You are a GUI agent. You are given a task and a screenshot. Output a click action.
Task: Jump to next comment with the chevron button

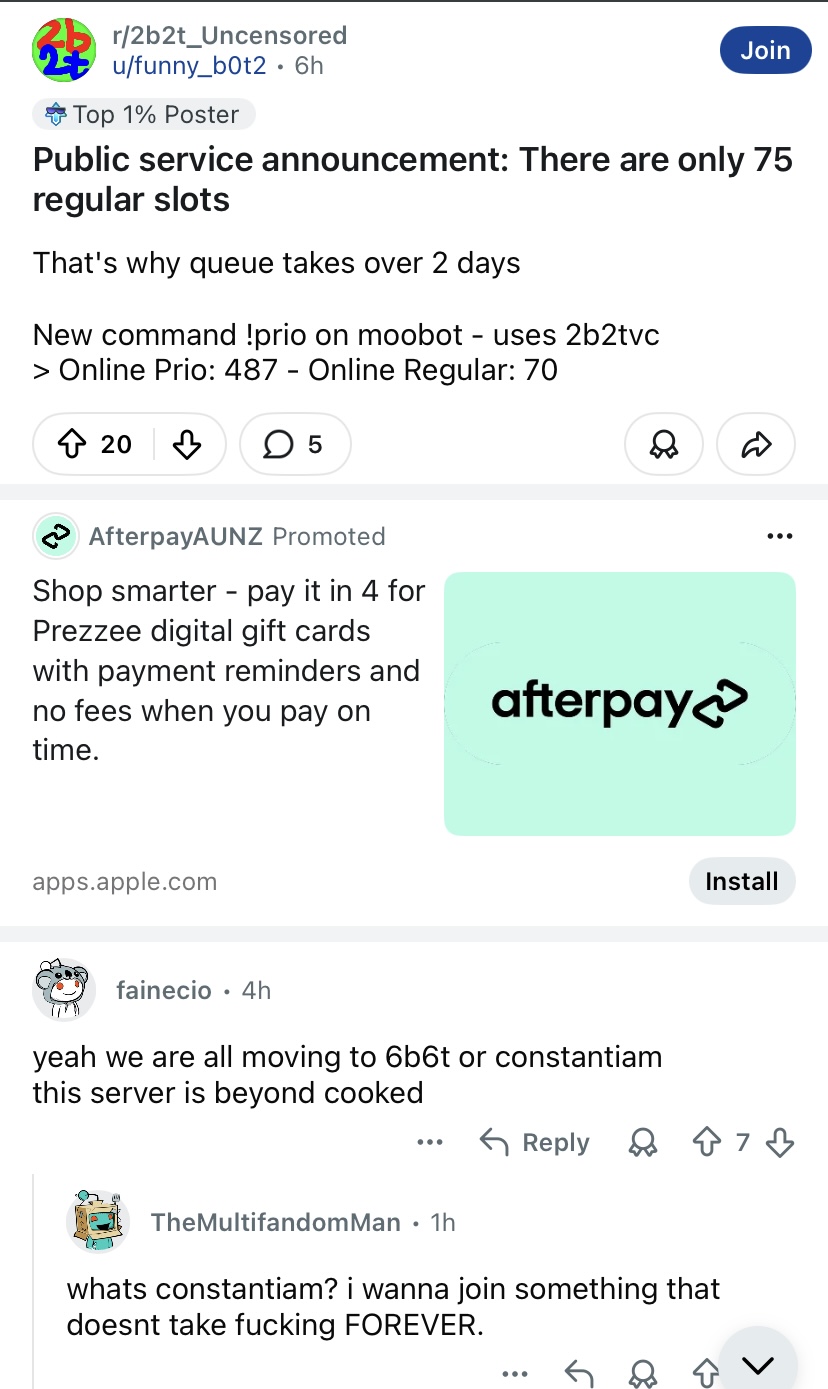click(x=758, y=1364)
